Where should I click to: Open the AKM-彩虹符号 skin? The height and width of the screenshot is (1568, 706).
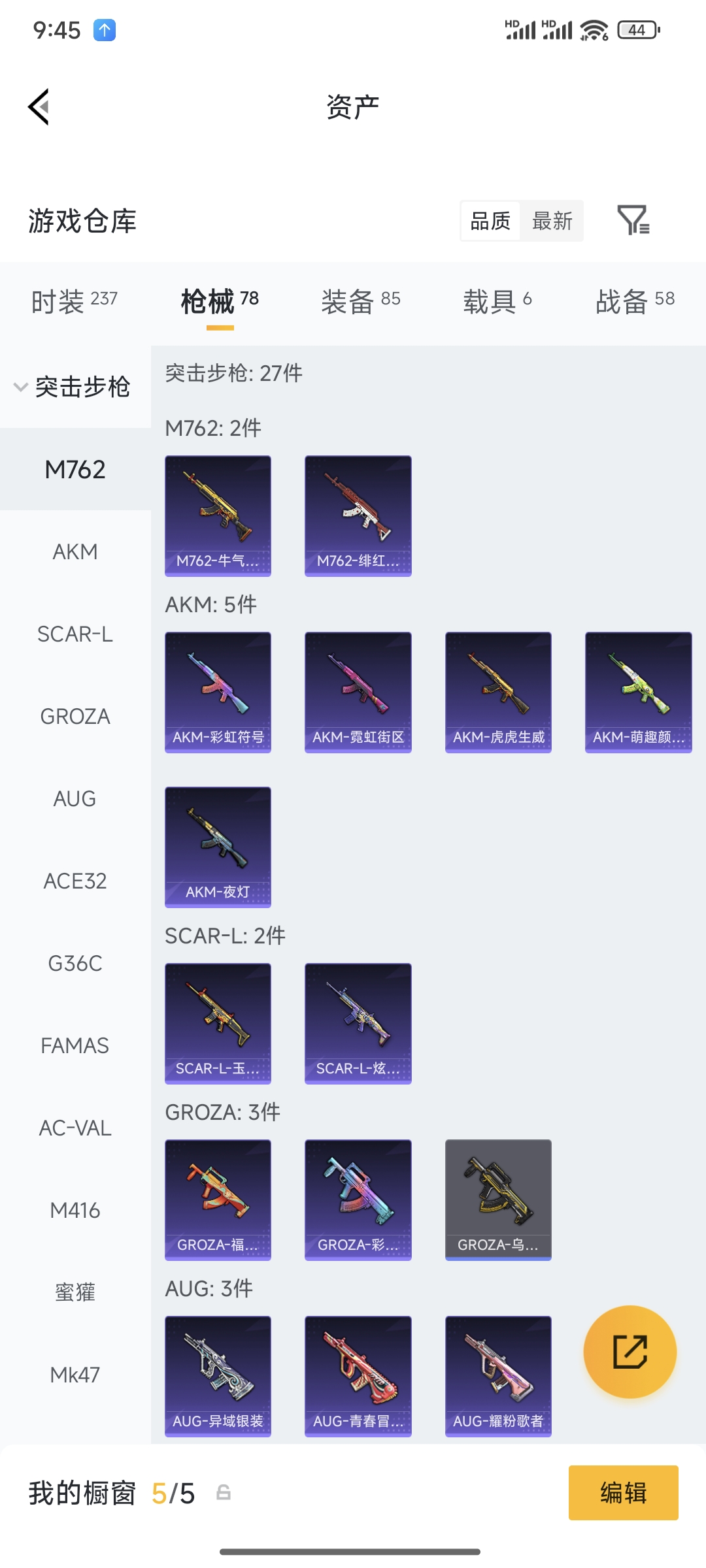[x=218, y=692]
